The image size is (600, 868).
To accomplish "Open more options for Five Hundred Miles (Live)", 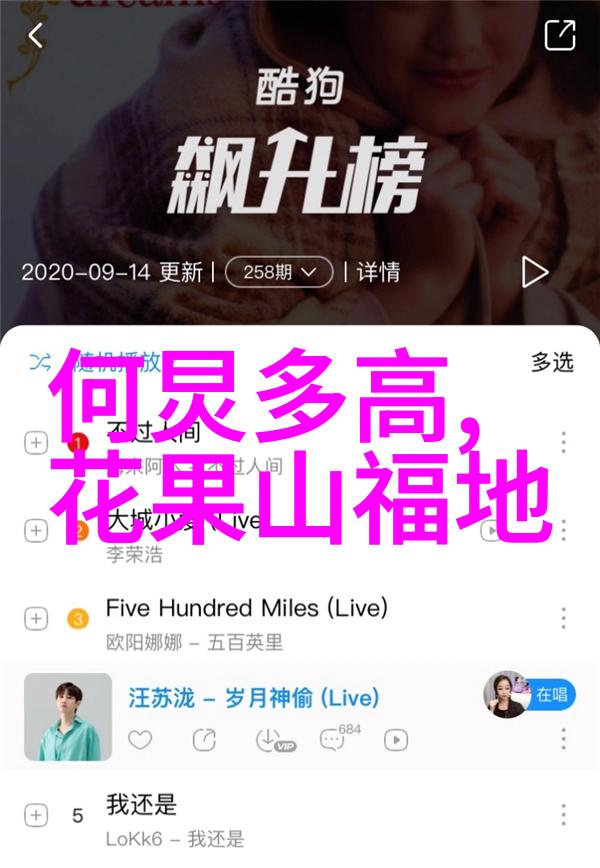I will [x=565, y=619].
